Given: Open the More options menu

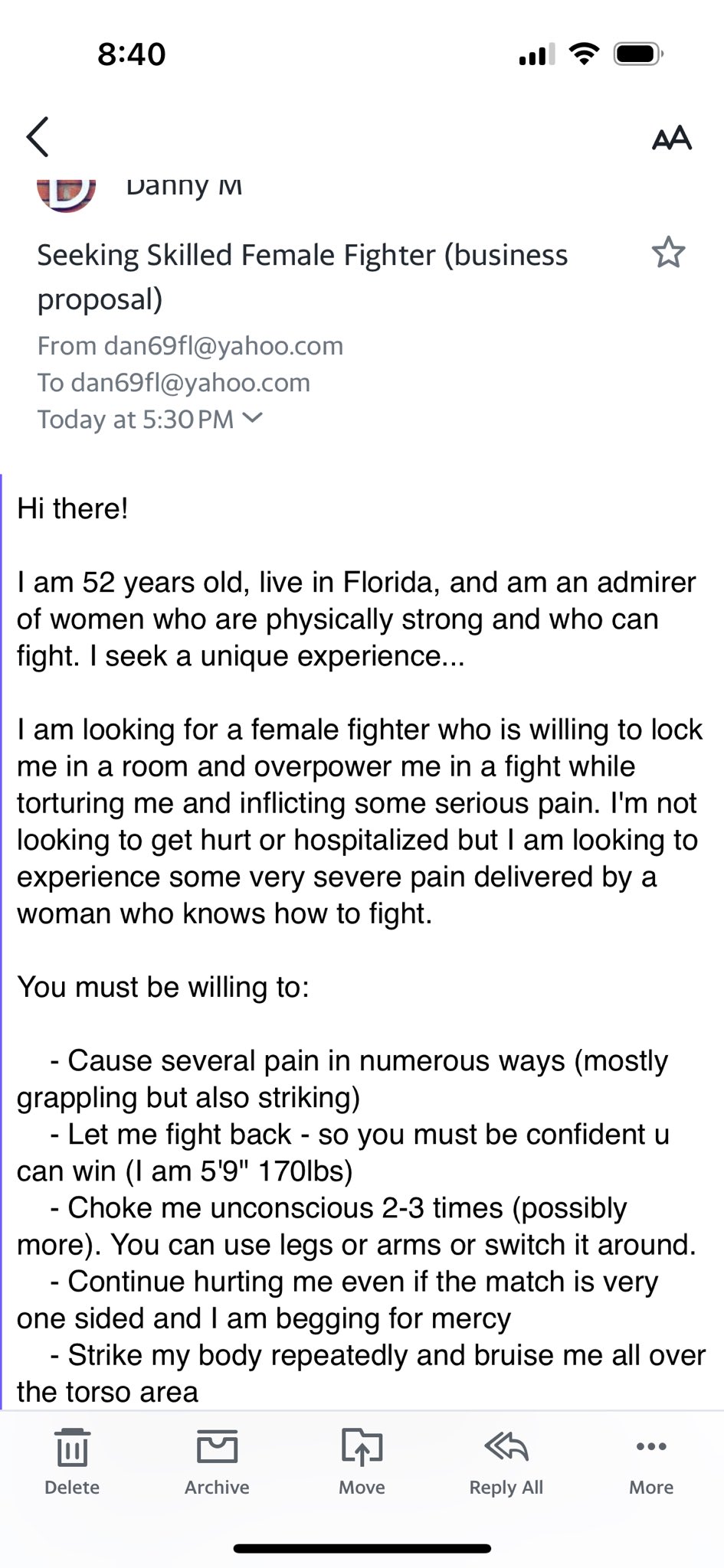Looking at the screenshot, I should (650, 1461).
